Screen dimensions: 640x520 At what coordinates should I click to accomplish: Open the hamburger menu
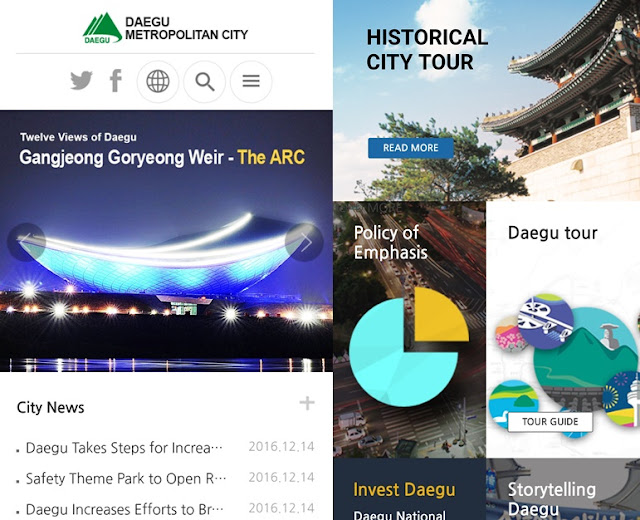pos(251,82)
